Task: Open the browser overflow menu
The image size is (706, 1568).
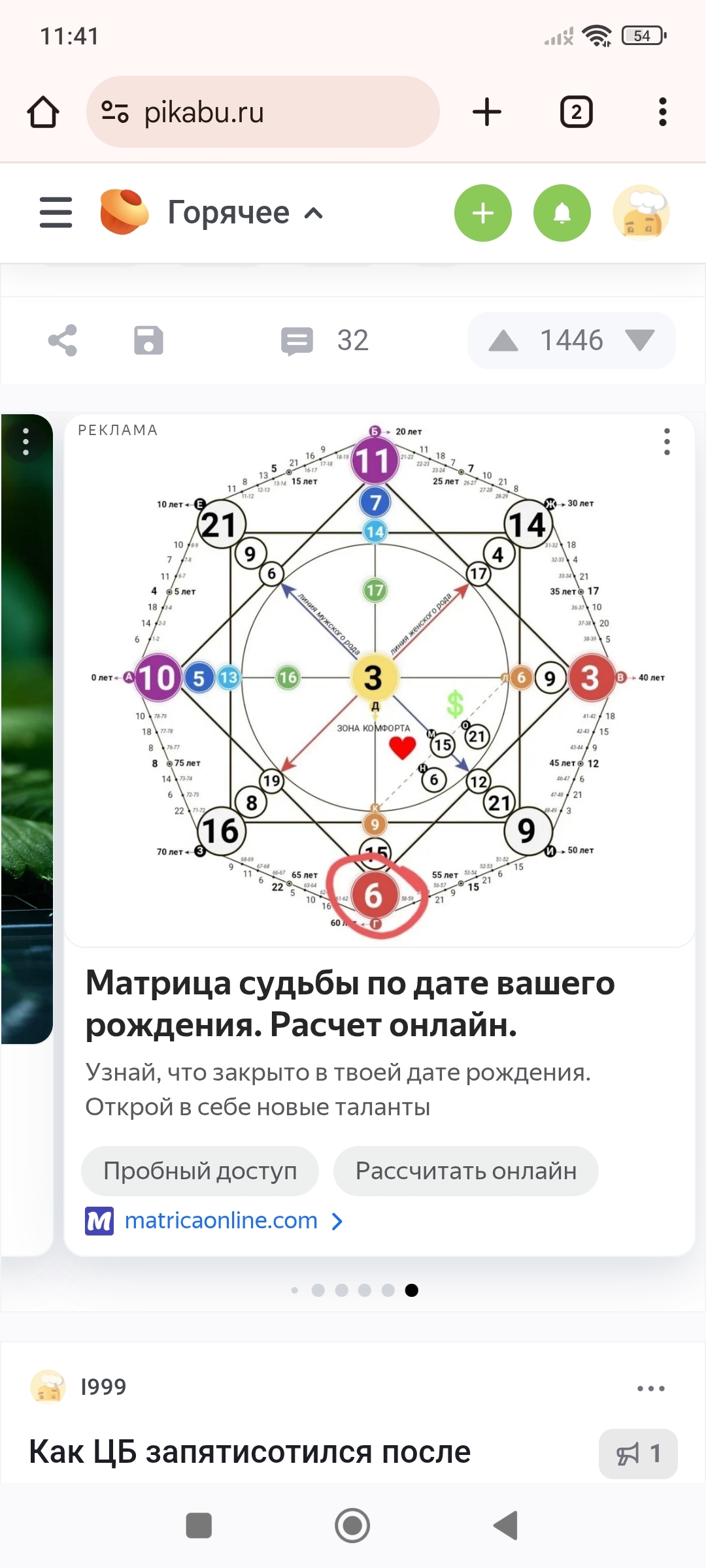Action: pos(662,112)
